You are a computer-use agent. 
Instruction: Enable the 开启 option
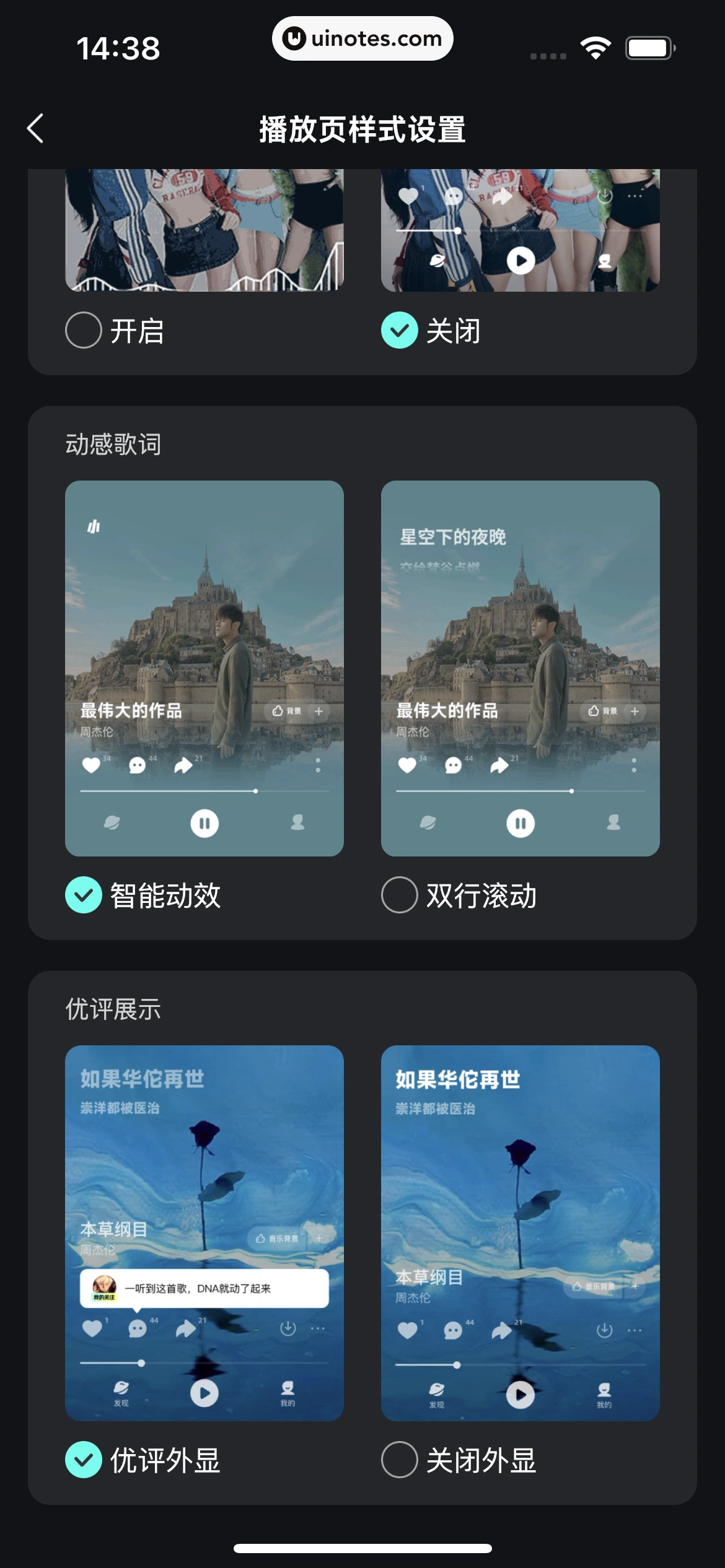(x=84, y=332)
